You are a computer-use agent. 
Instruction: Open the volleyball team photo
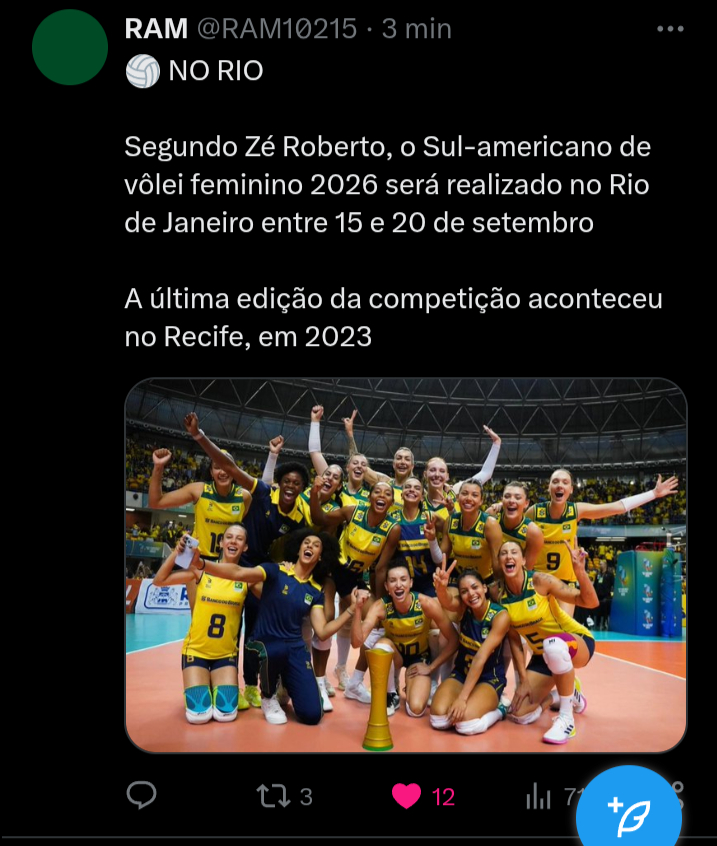click(405, 565)
